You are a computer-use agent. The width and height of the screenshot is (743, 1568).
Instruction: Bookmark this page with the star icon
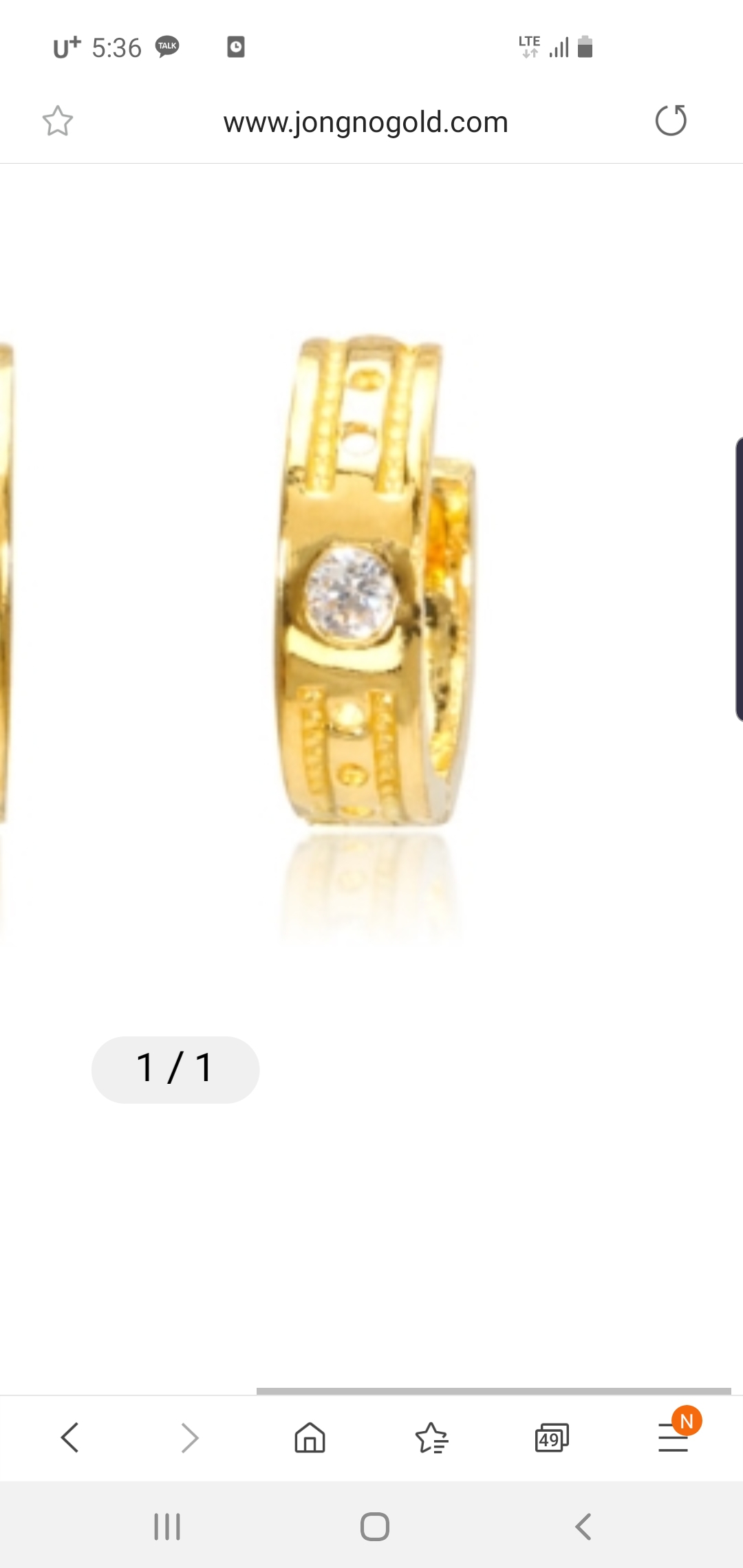click(x=58, y=121)
